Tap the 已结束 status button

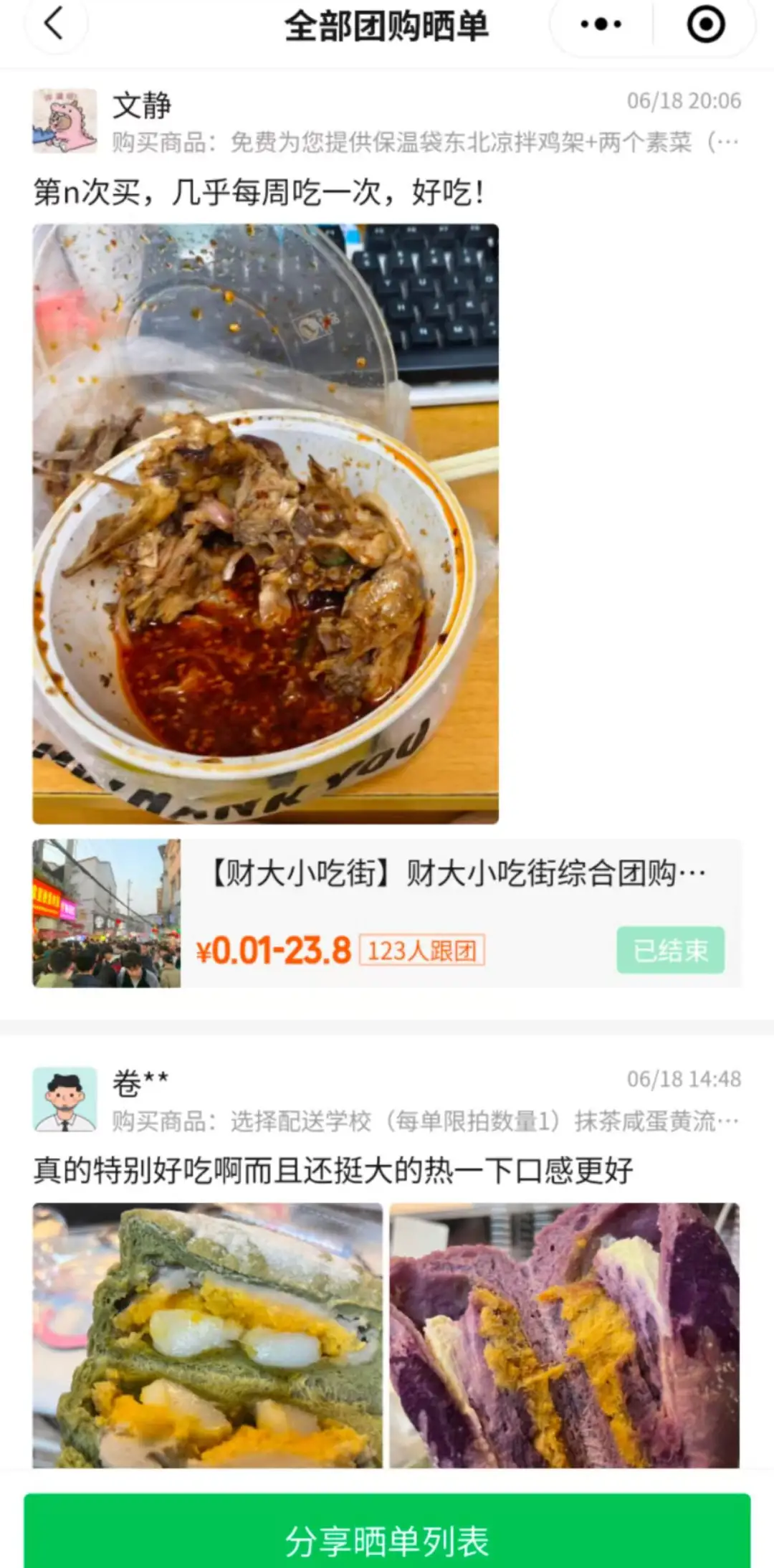click(671, 950)
